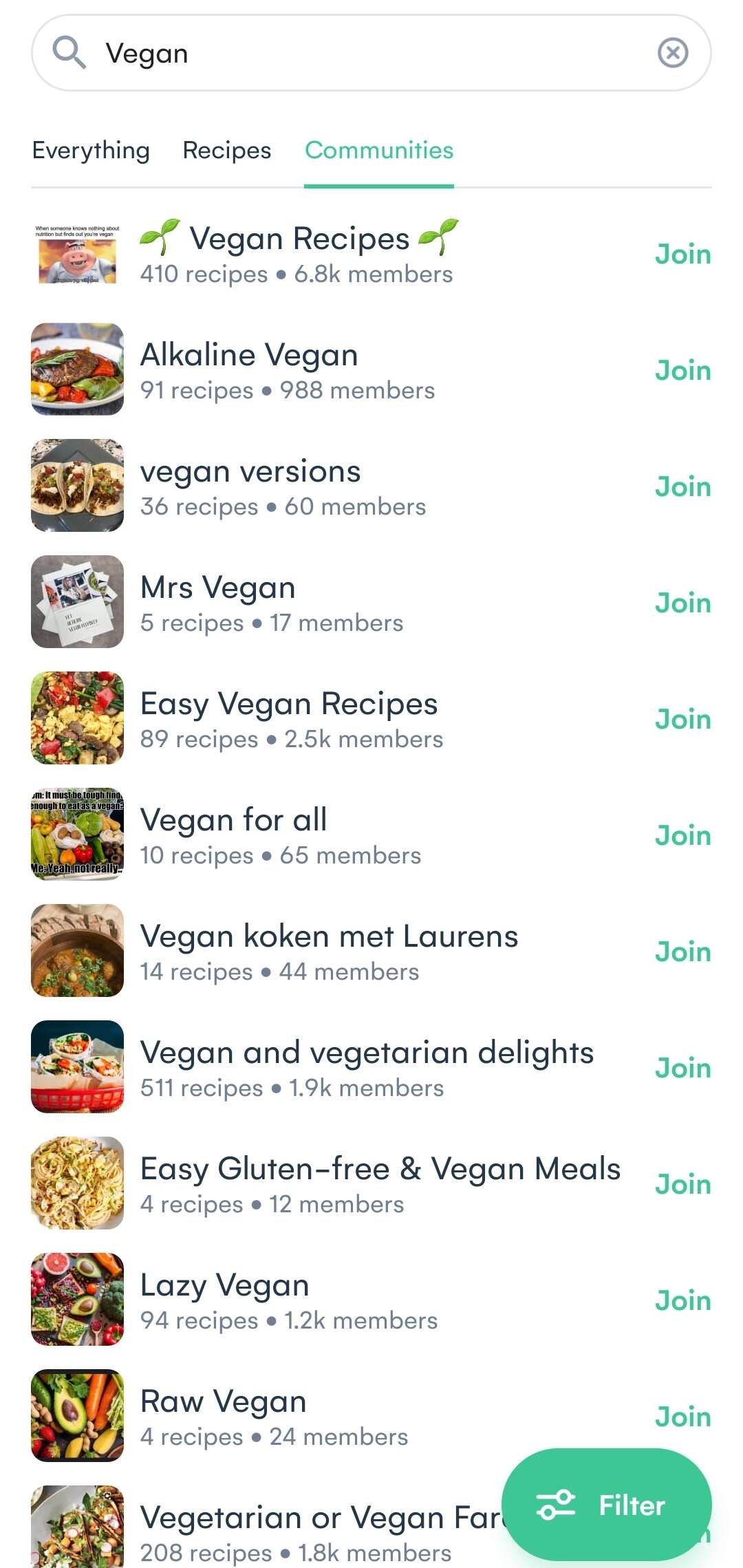Join Vegan koken met Laurens
This screenshot has width=743, height=1568.
(x=682, y=952)
